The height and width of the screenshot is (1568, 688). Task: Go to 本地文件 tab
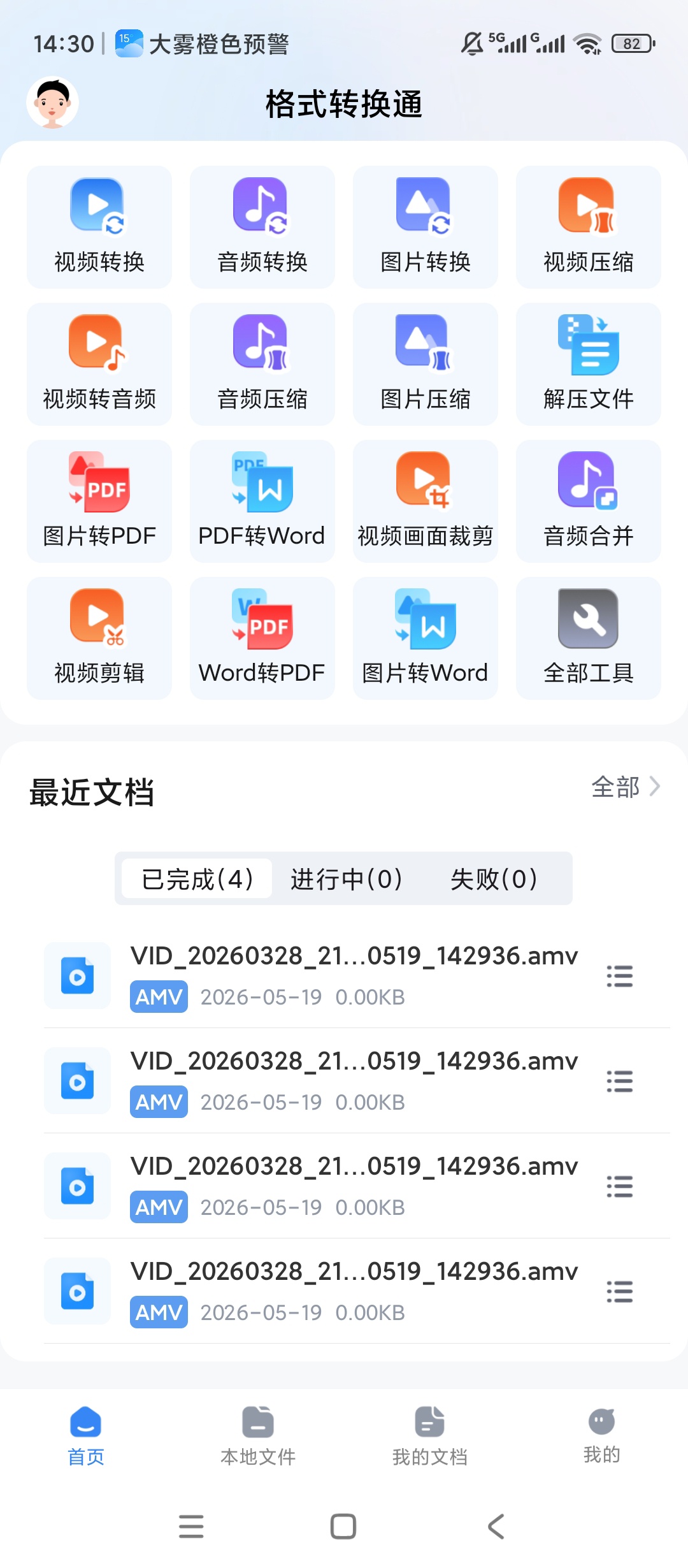click(258, 1436)
